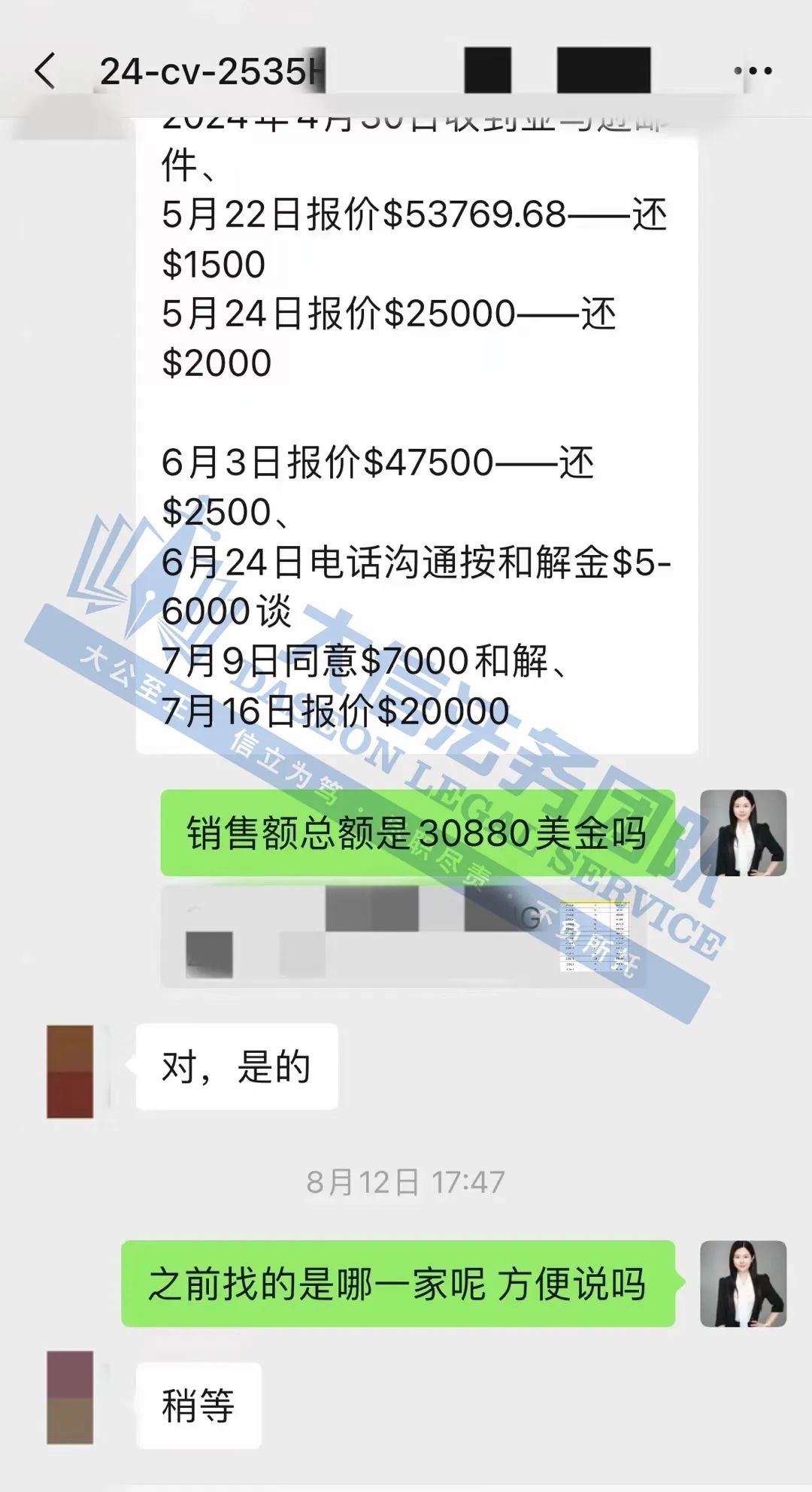Open contact avatar next to "稍等"
Viewport: 812px width, 1492px height.
(x=70, y=1397)
